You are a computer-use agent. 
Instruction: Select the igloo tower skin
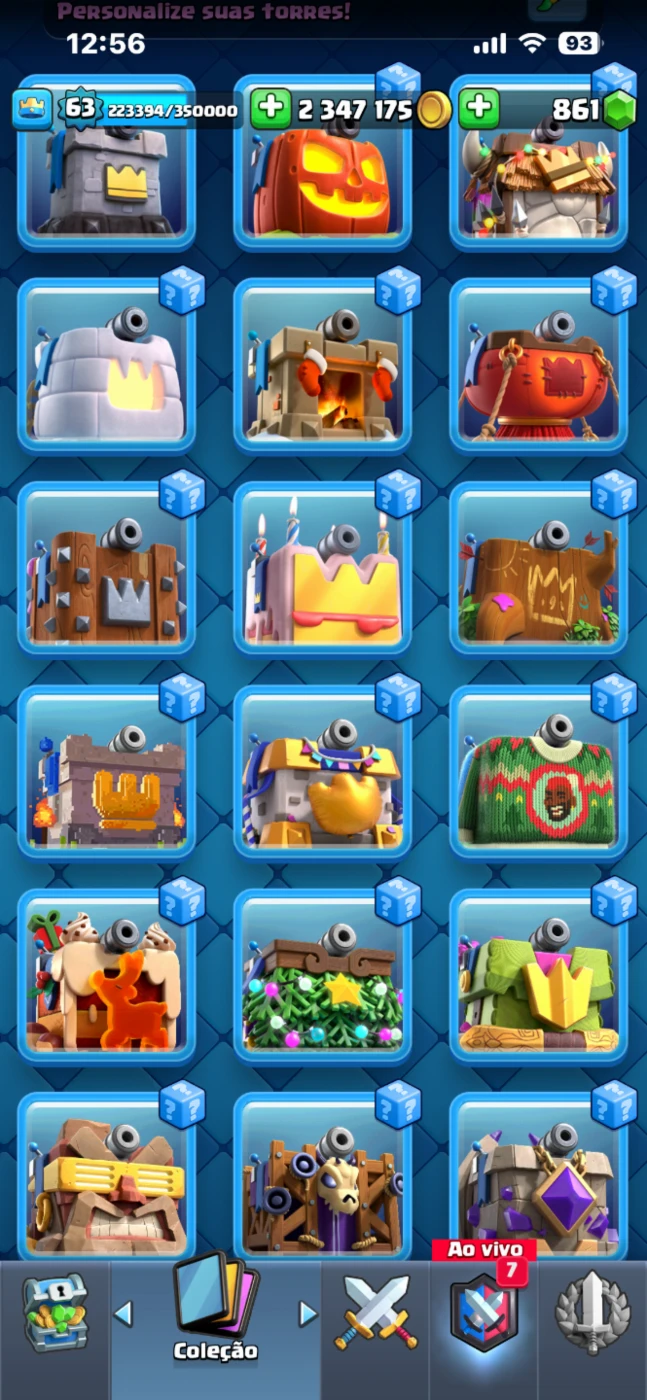(x=106, y=366)
